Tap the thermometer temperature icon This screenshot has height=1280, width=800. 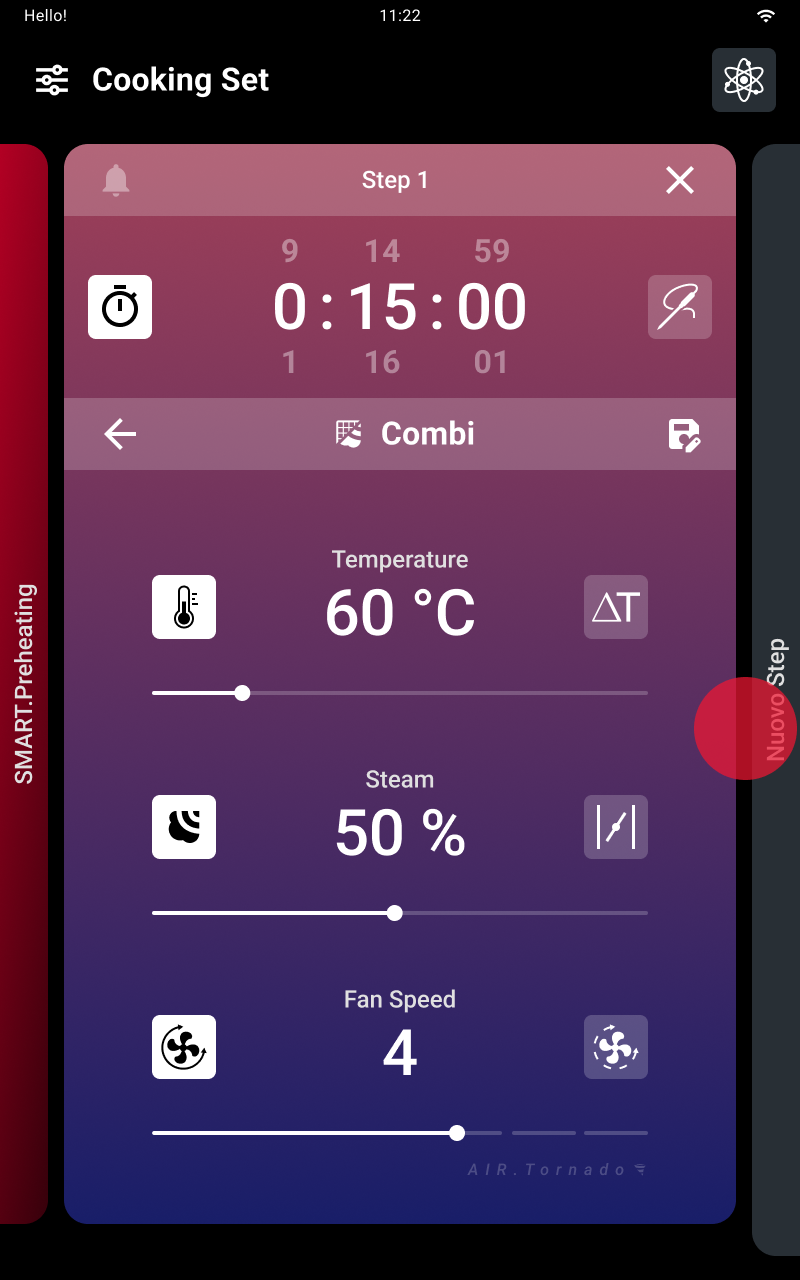[x=184, y=607]
